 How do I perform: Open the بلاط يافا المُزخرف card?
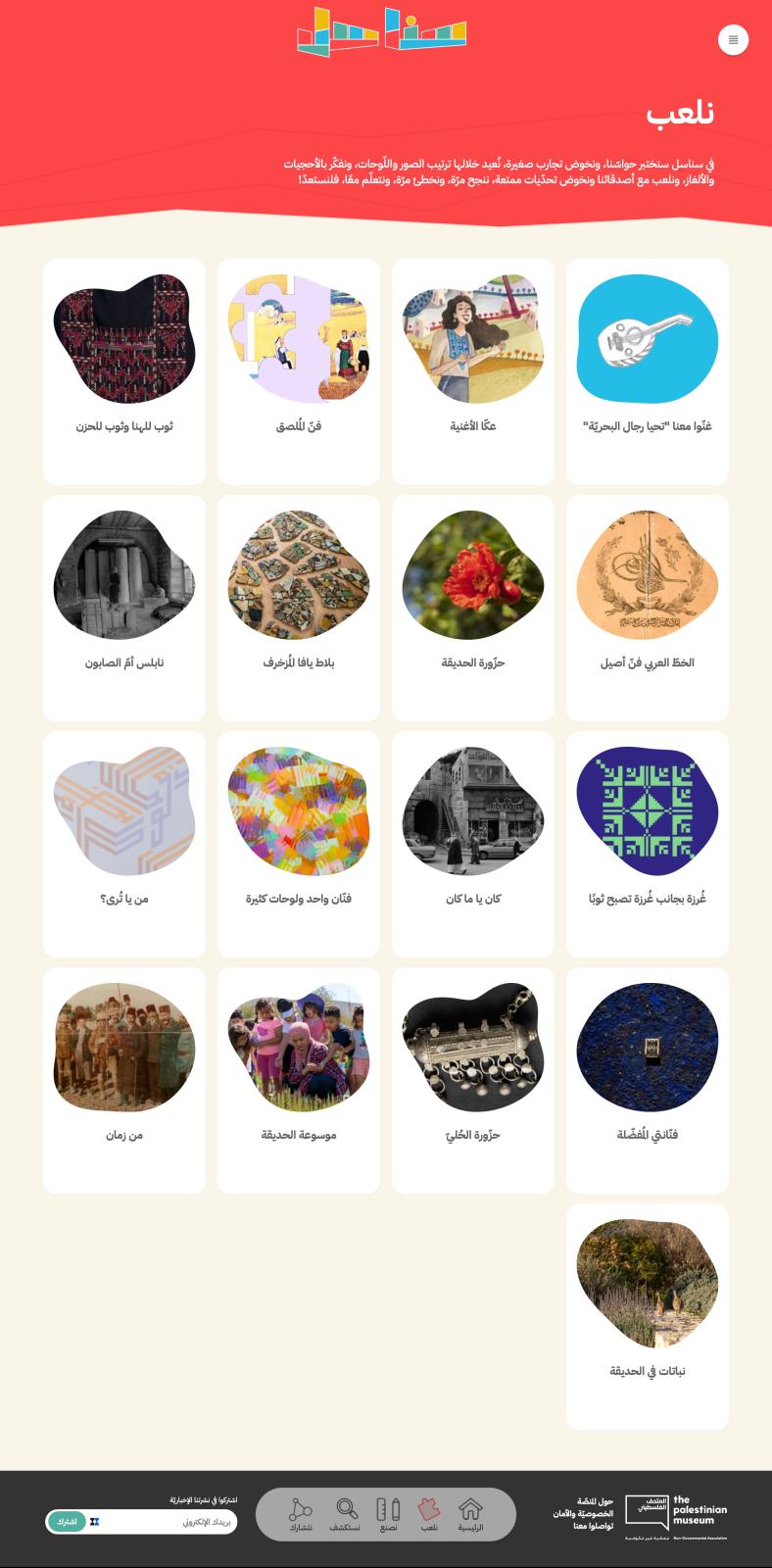[298, 607]
